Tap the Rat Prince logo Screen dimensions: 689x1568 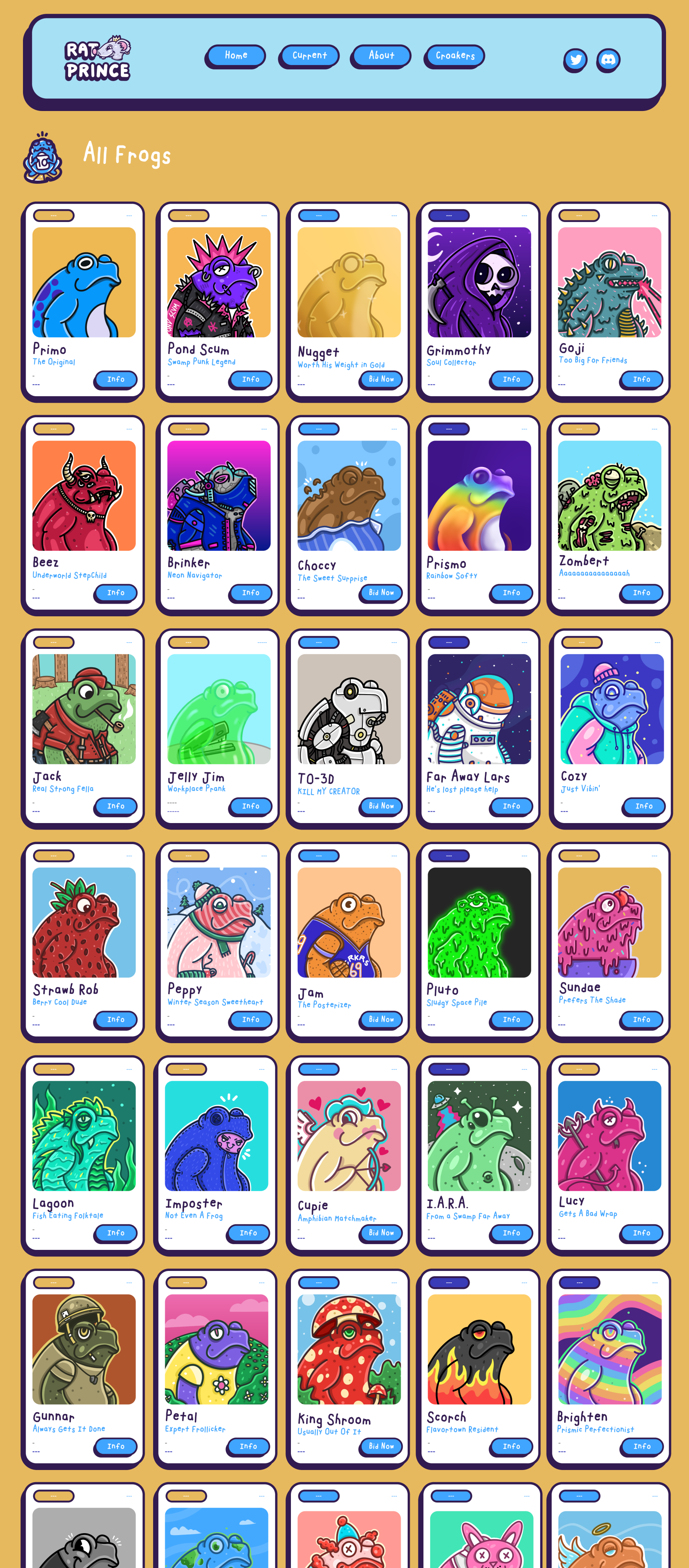point(98,59)
